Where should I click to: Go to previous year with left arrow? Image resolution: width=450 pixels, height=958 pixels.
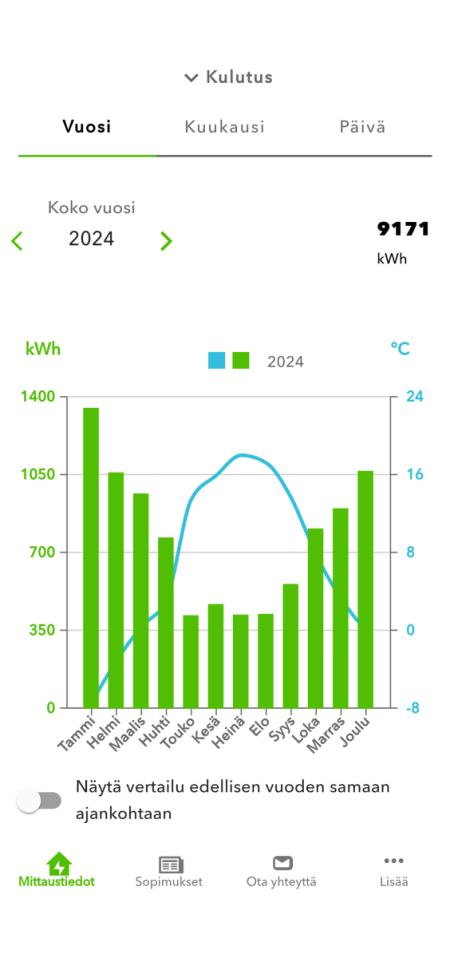point(17,241)
